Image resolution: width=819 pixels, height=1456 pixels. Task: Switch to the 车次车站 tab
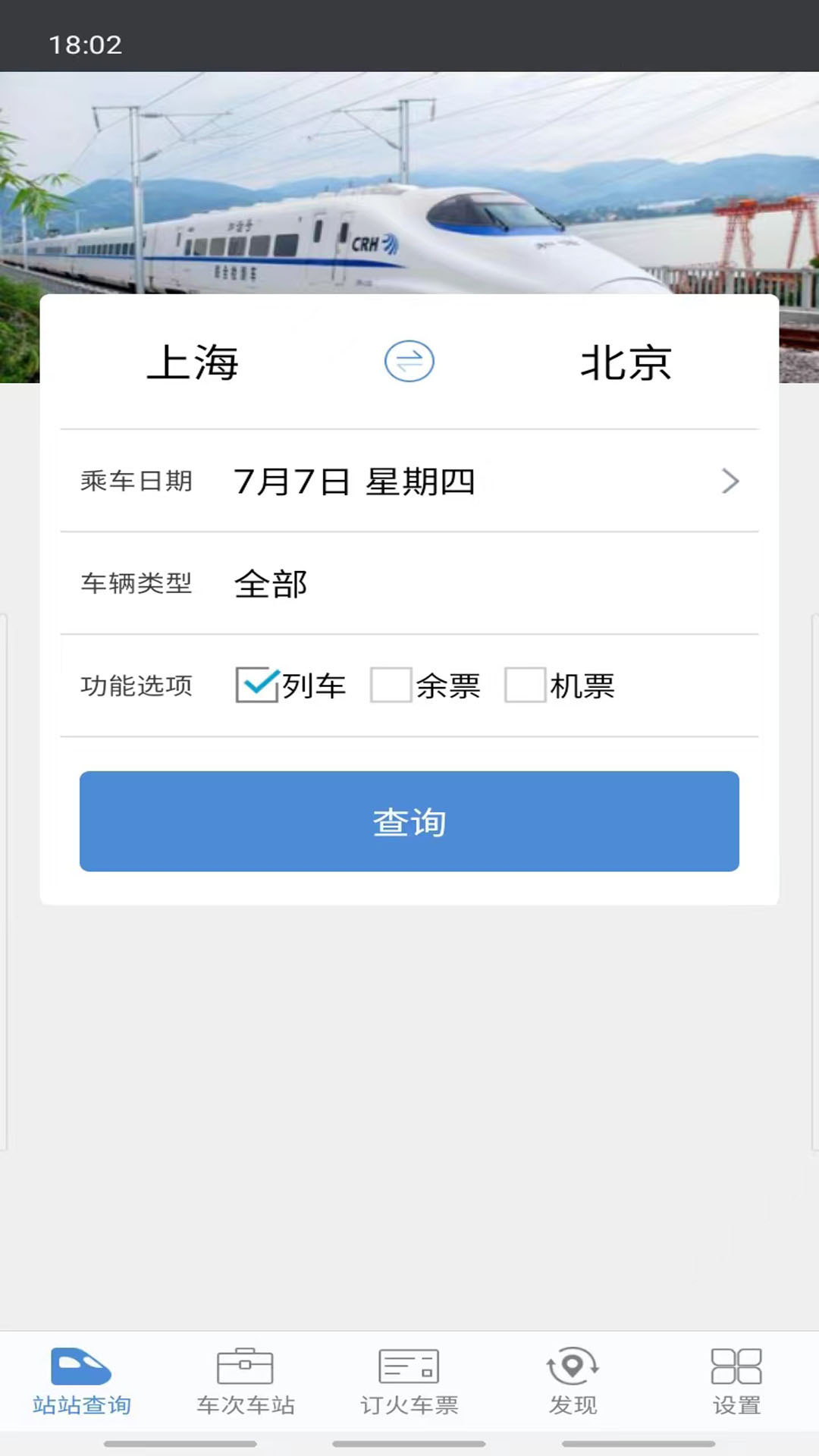[x=246, y=1380]
